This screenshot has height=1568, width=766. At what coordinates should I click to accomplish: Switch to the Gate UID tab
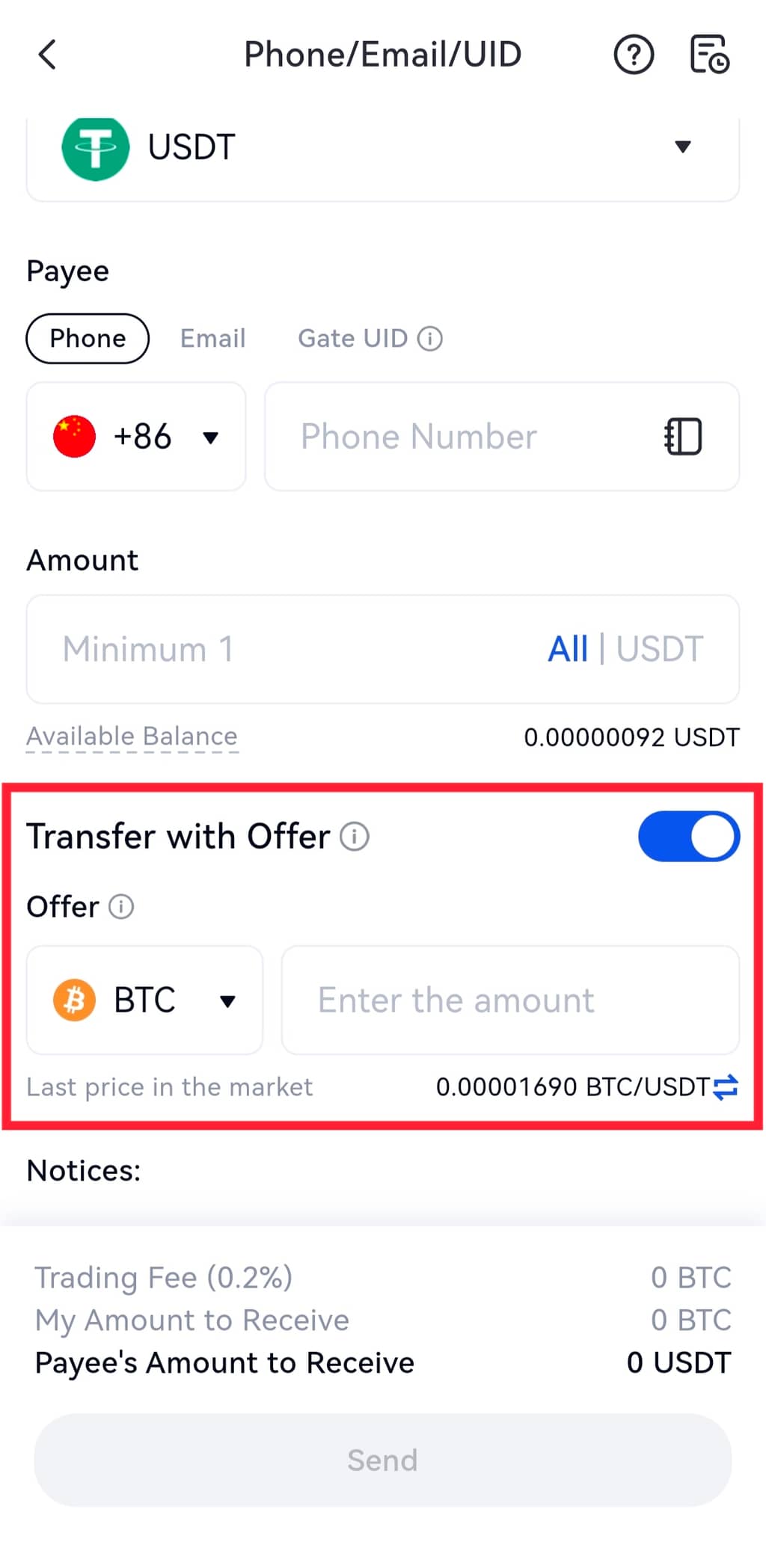353,339
